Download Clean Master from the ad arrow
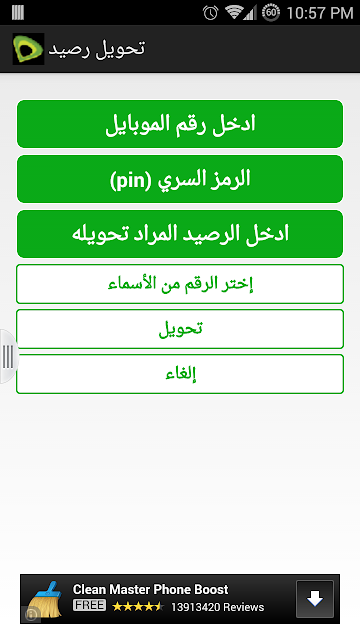 pos(315,599)
